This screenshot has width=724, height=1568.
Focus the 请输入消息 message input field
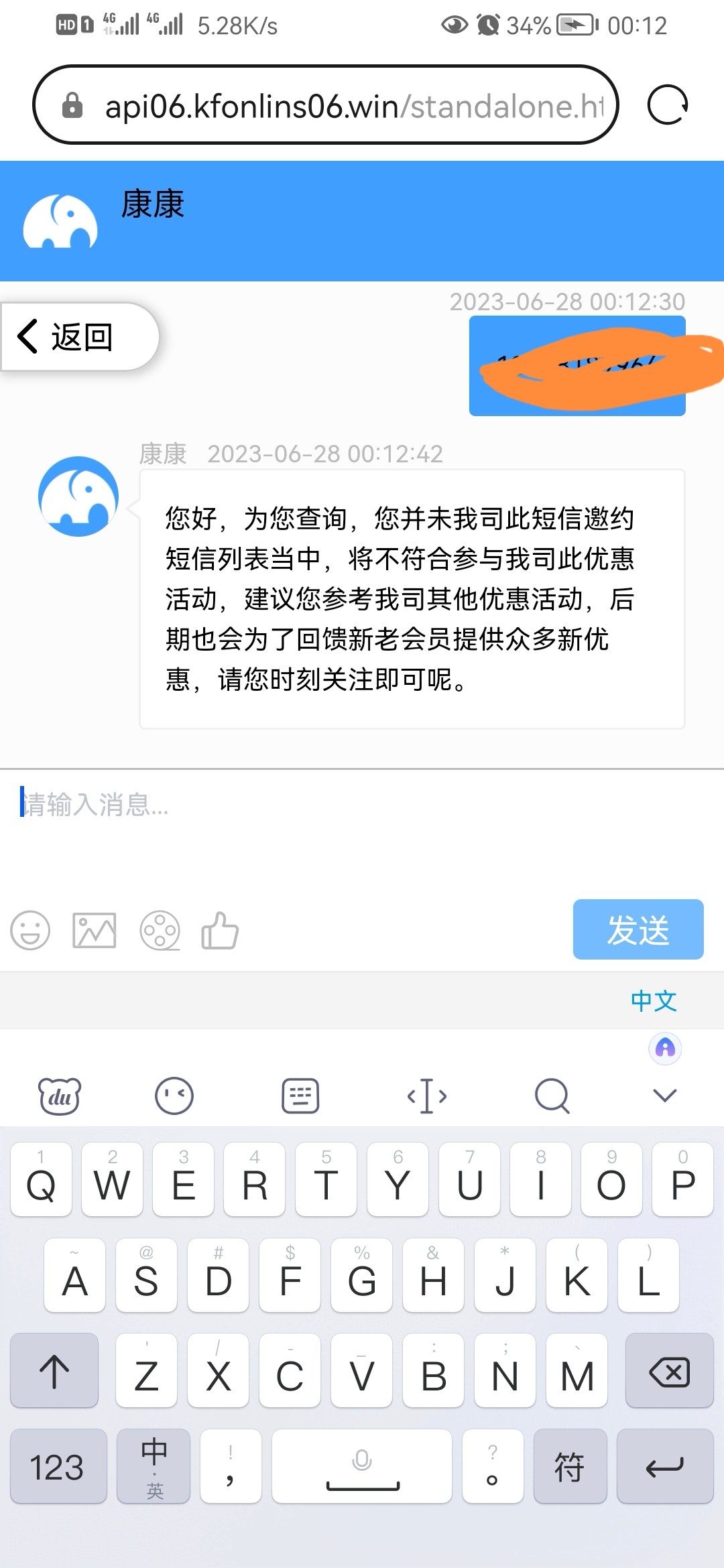coord(268,808)
